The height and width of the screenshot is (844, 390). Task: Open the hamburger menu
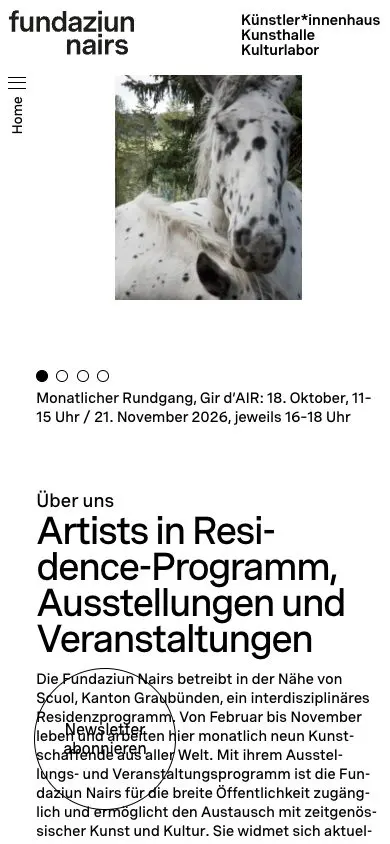click(x=17, y=82)
